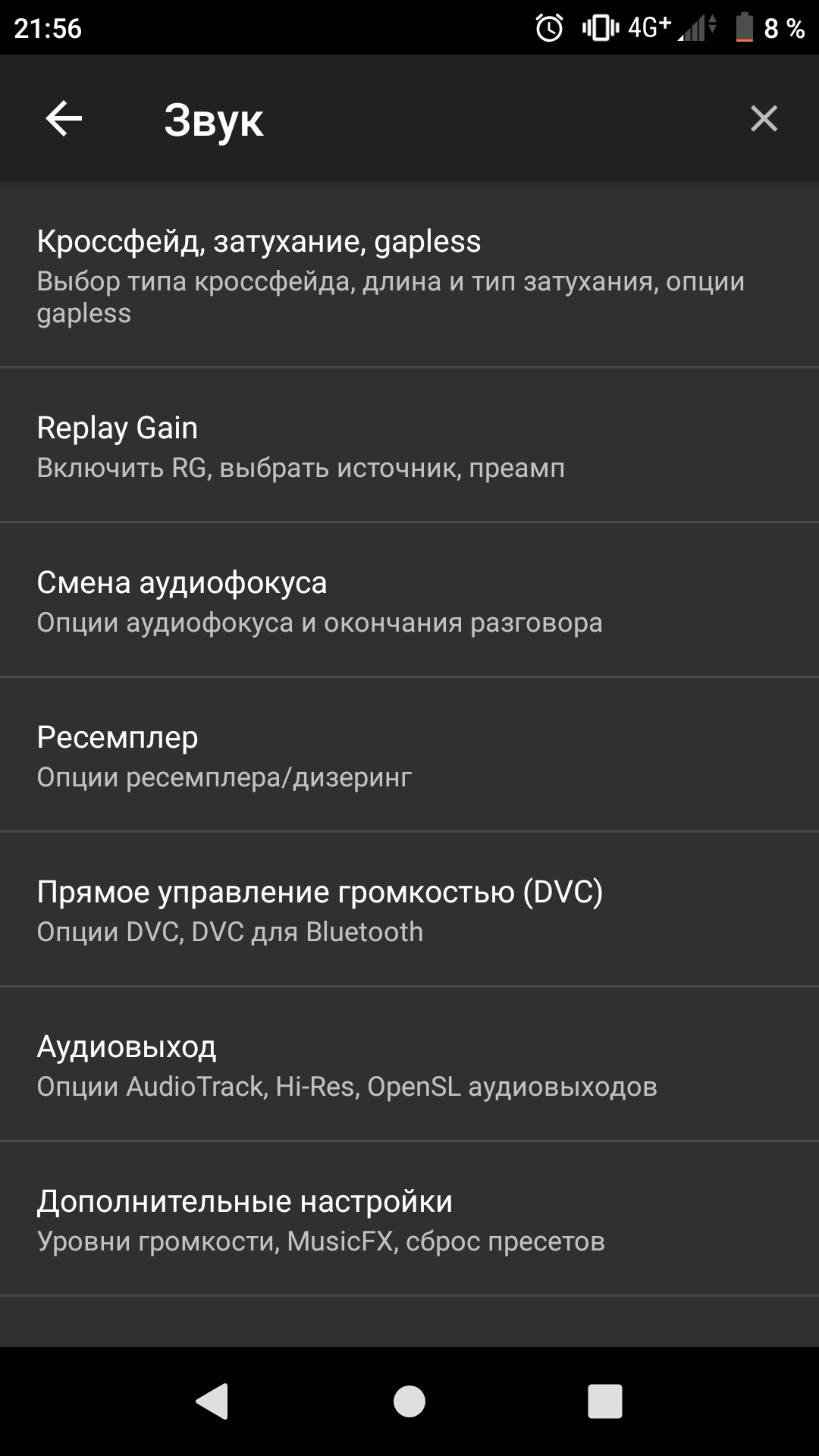Open Ресемплер options
The image size is (819, 1456).
409,755
